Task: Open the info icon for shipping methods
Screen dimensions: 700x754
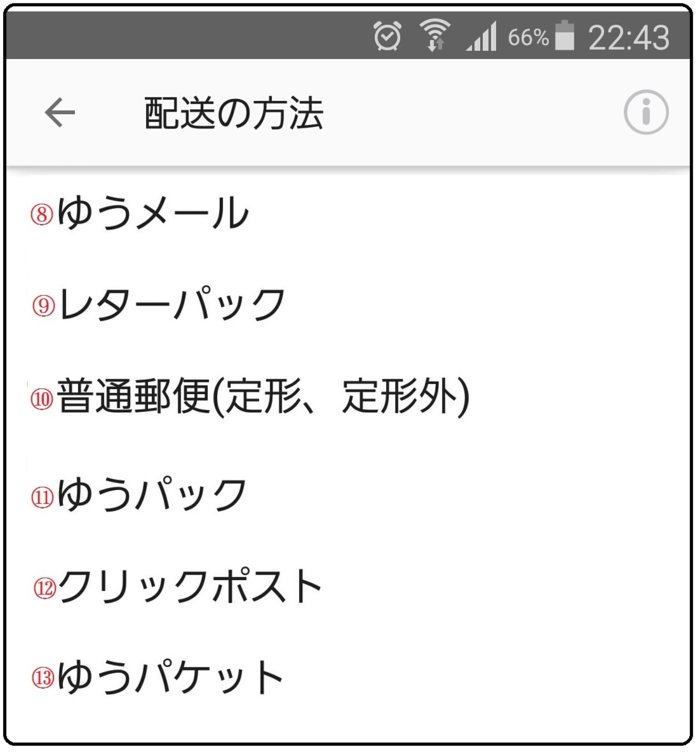Action: pyautogui.click(x=645, y=114)
